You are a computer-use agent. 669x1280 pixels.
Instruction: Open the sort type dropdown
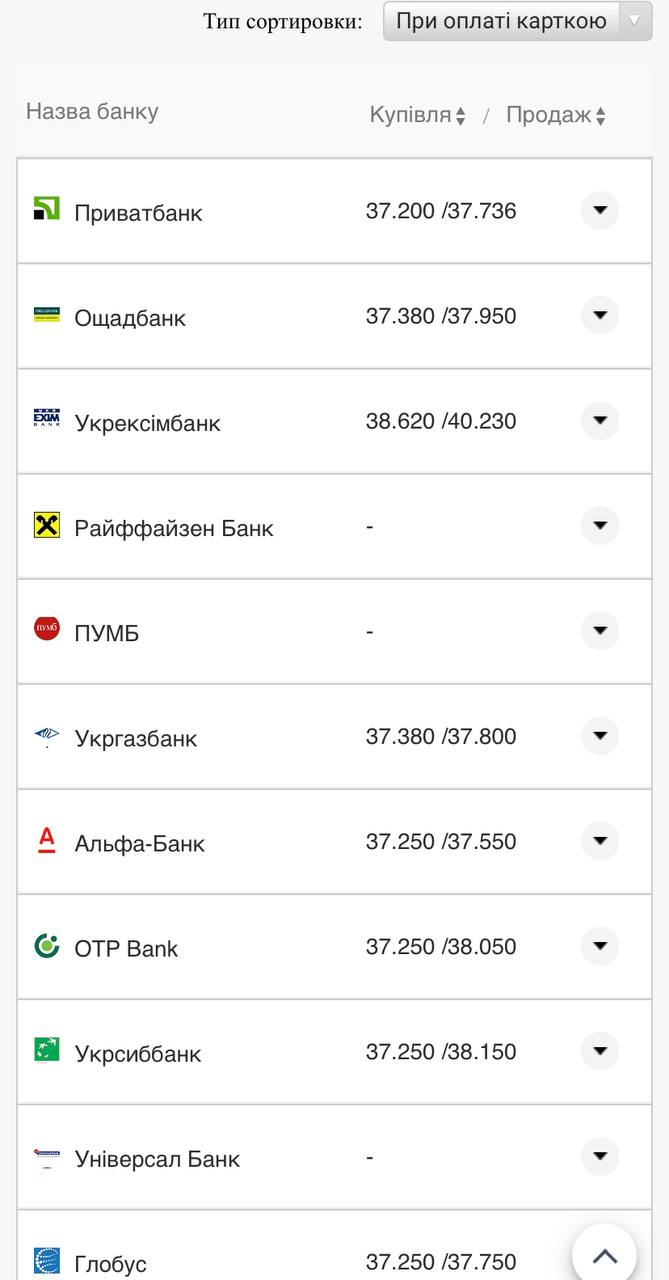[x=517, y=21]
